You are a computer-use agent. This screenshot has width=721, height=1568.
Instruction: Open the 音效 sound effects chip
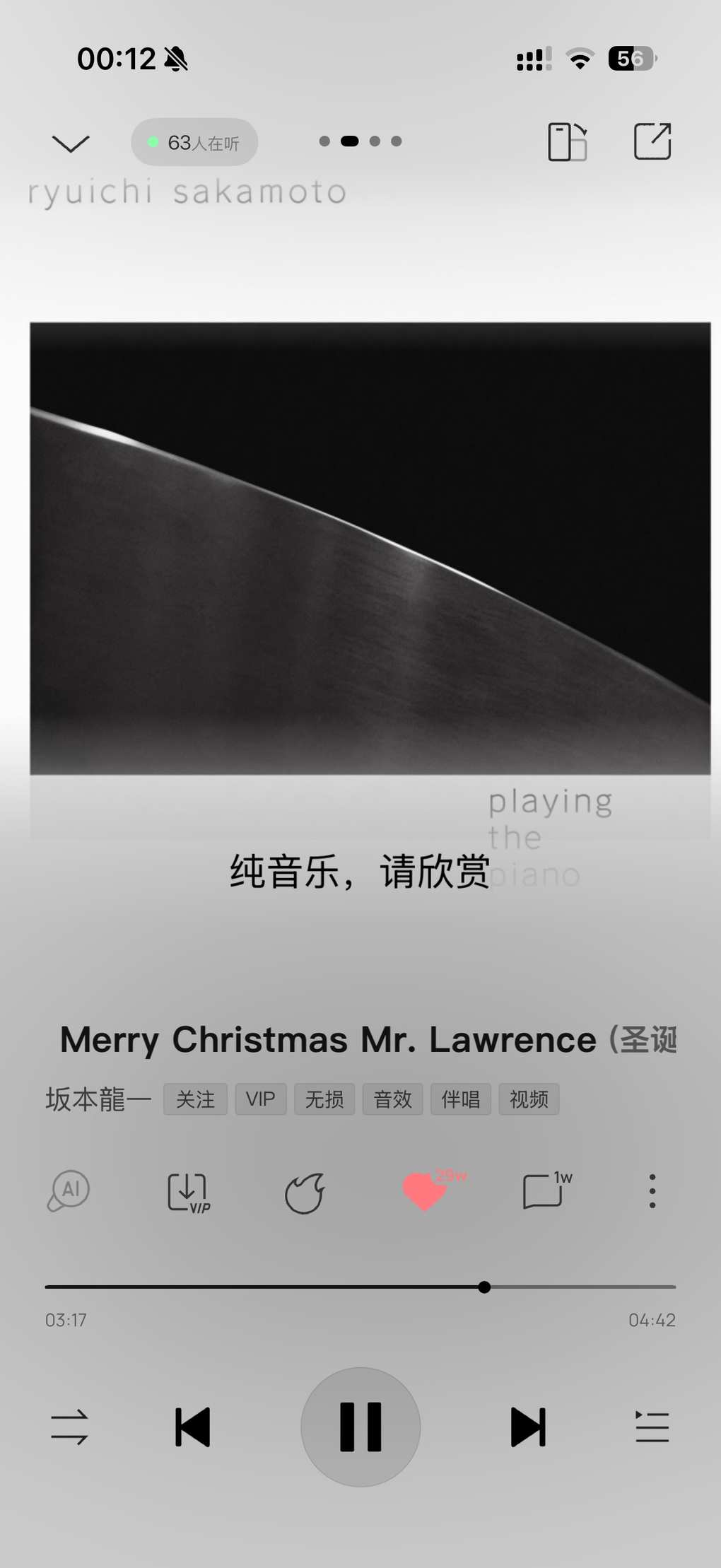[392, 1099]
